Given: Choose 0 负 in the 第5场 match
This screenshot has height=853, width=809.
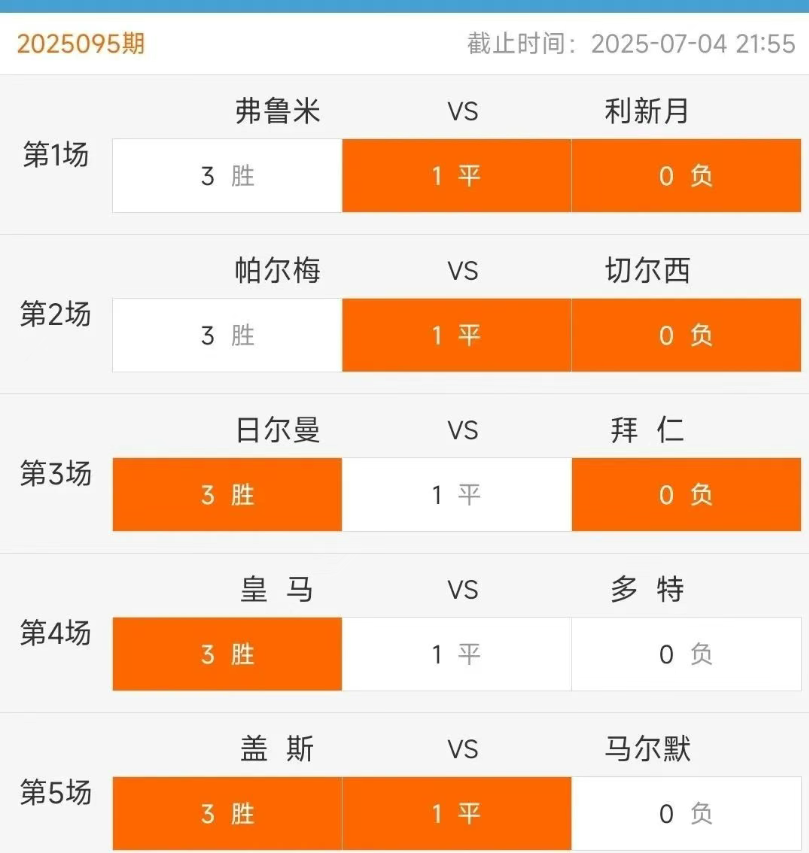Looking at the screenshot, I should 686,814.
